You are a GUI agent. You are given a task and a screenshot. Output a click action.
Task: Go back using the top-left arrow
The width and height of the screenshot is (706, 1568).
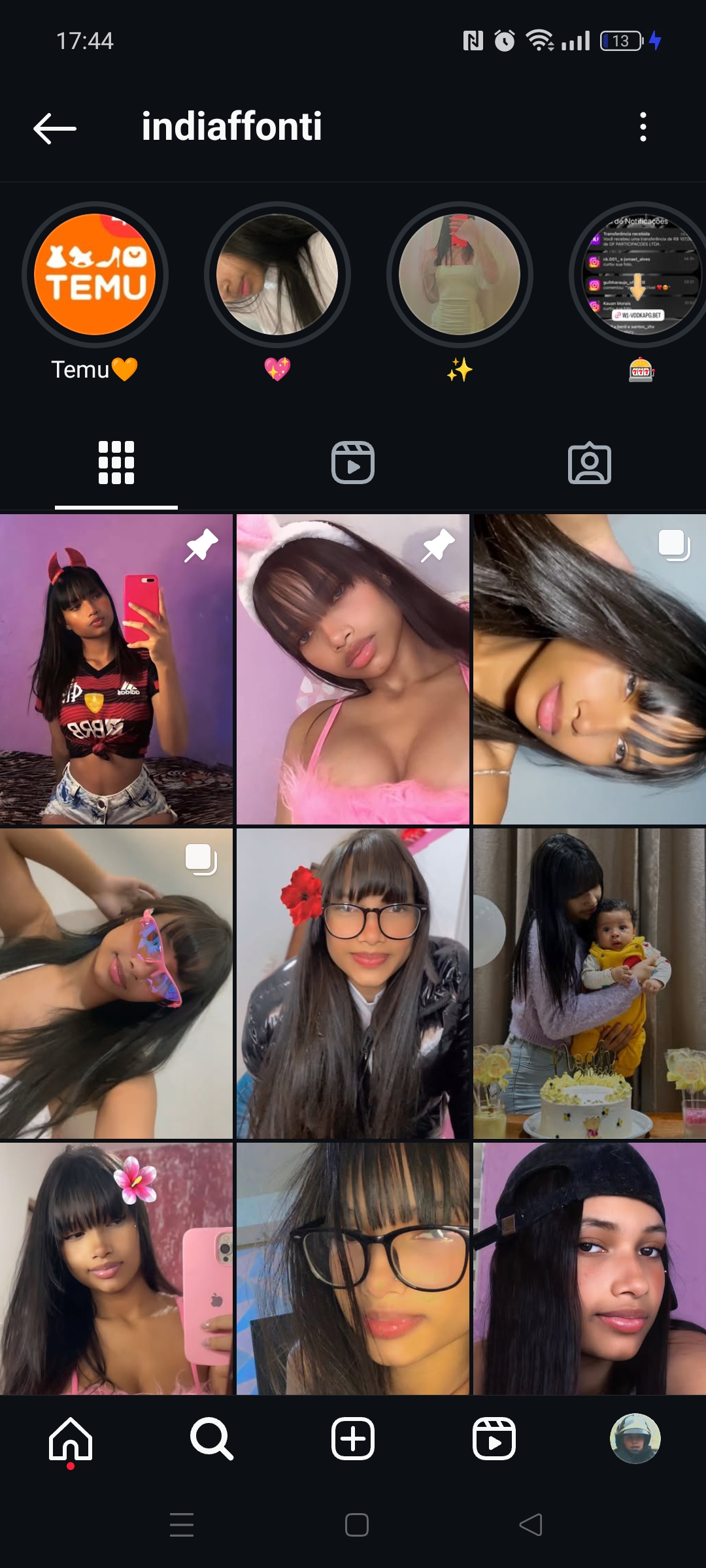click(x=55, y=128)
